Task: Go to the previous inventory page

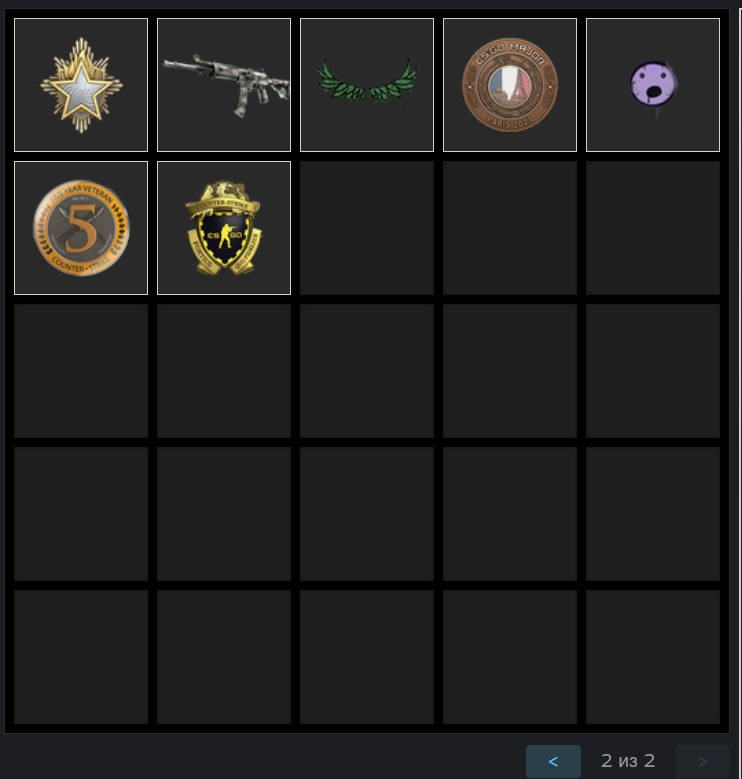Action: pos(553,761)
